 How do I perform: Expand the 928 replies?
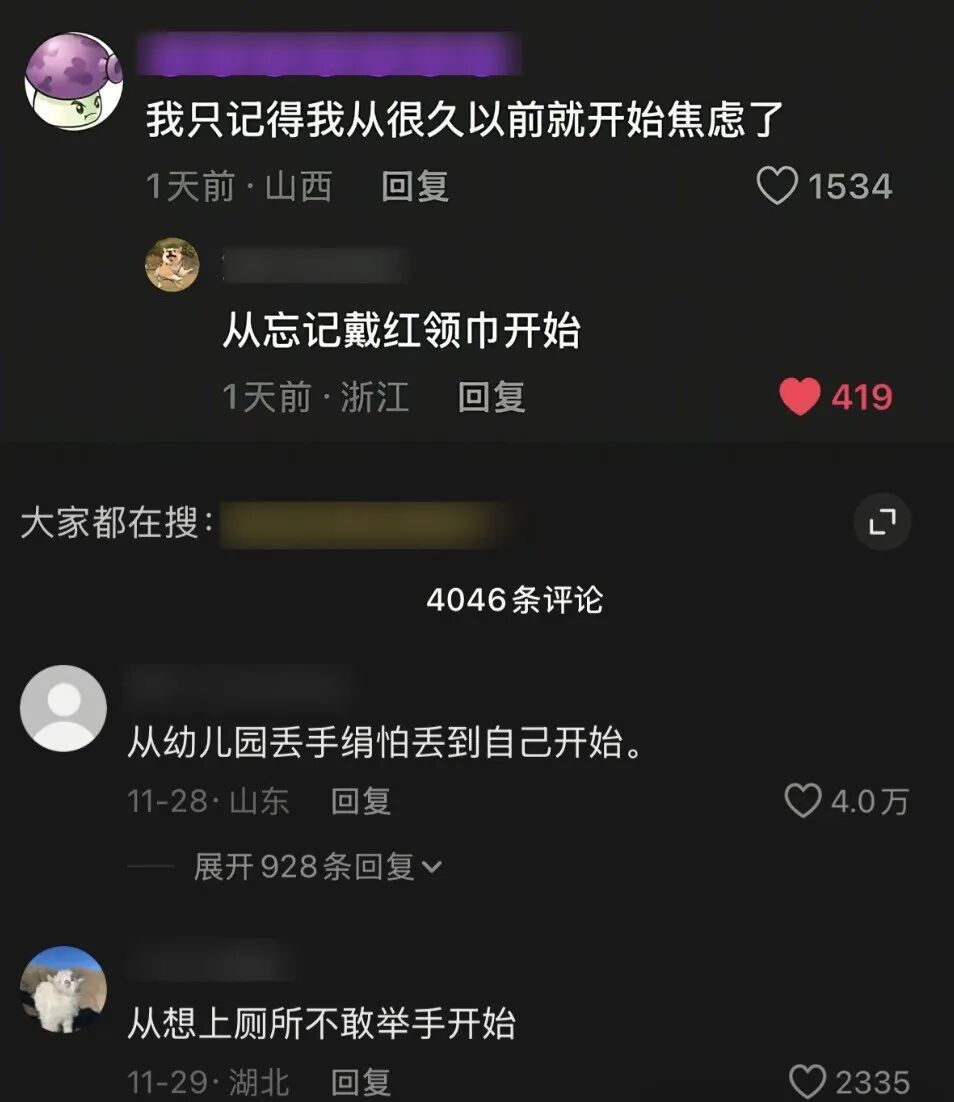[317, 867]
